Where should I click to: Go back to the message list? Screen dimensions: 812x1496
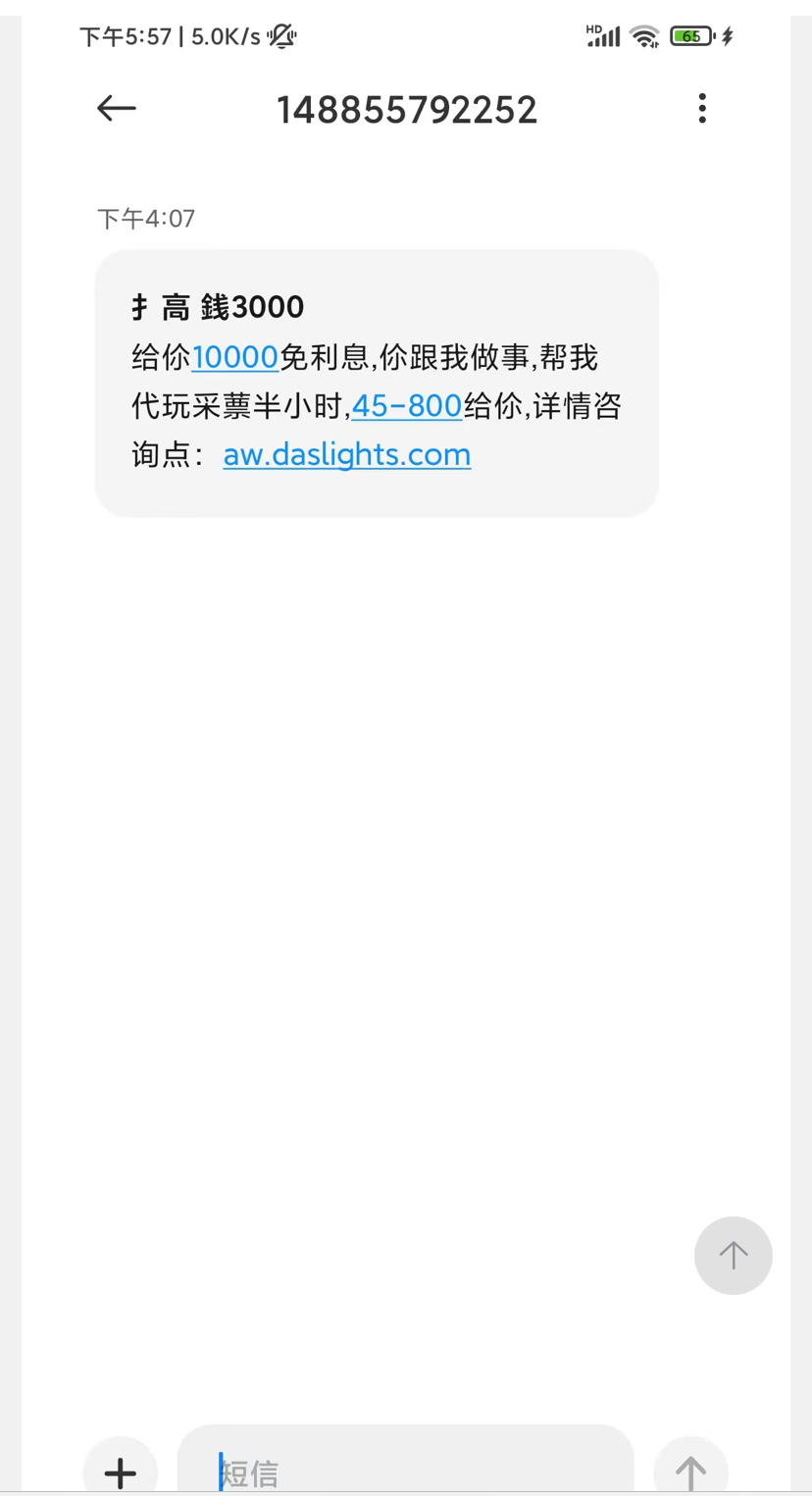click(x=117, y=108)
